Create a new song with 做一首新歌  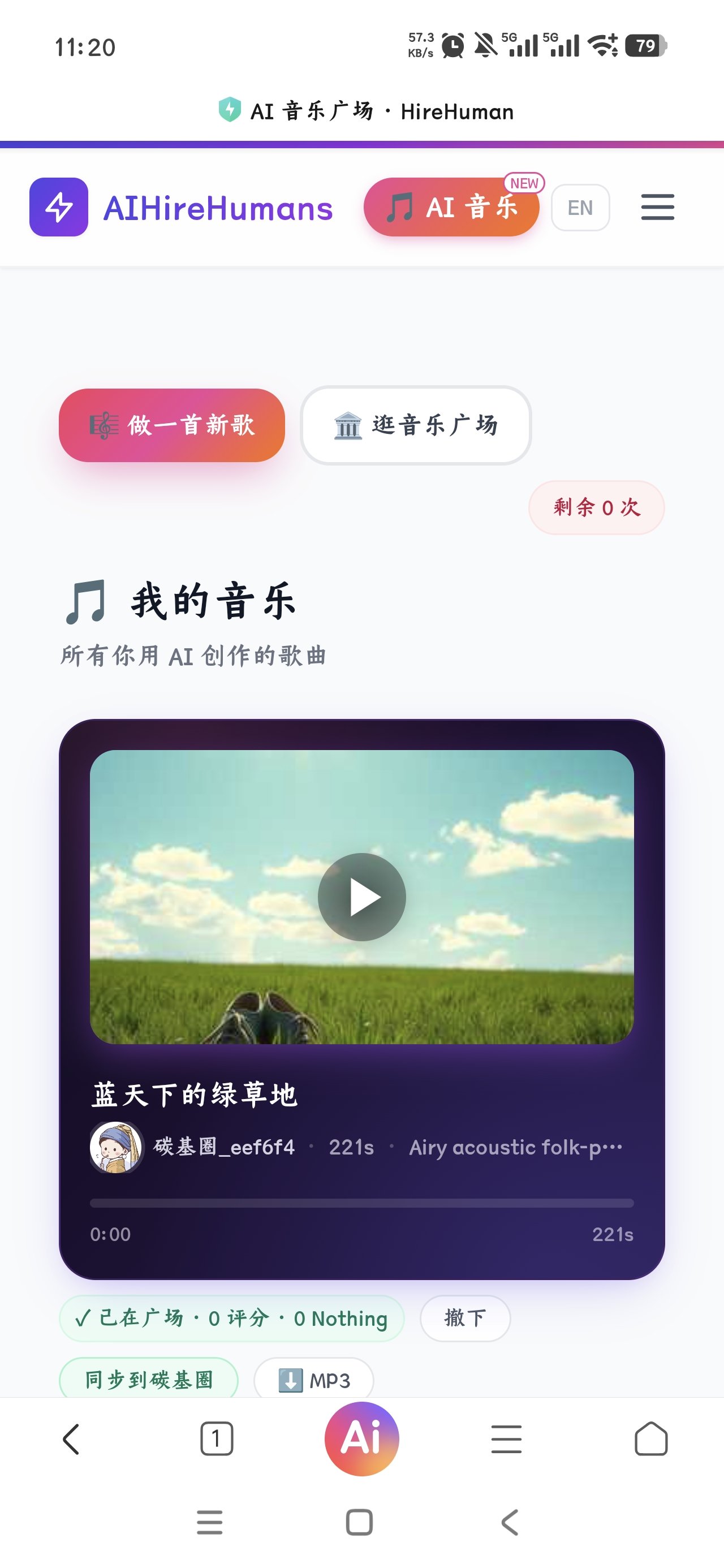pyautogui.click(x=172, y=425)
